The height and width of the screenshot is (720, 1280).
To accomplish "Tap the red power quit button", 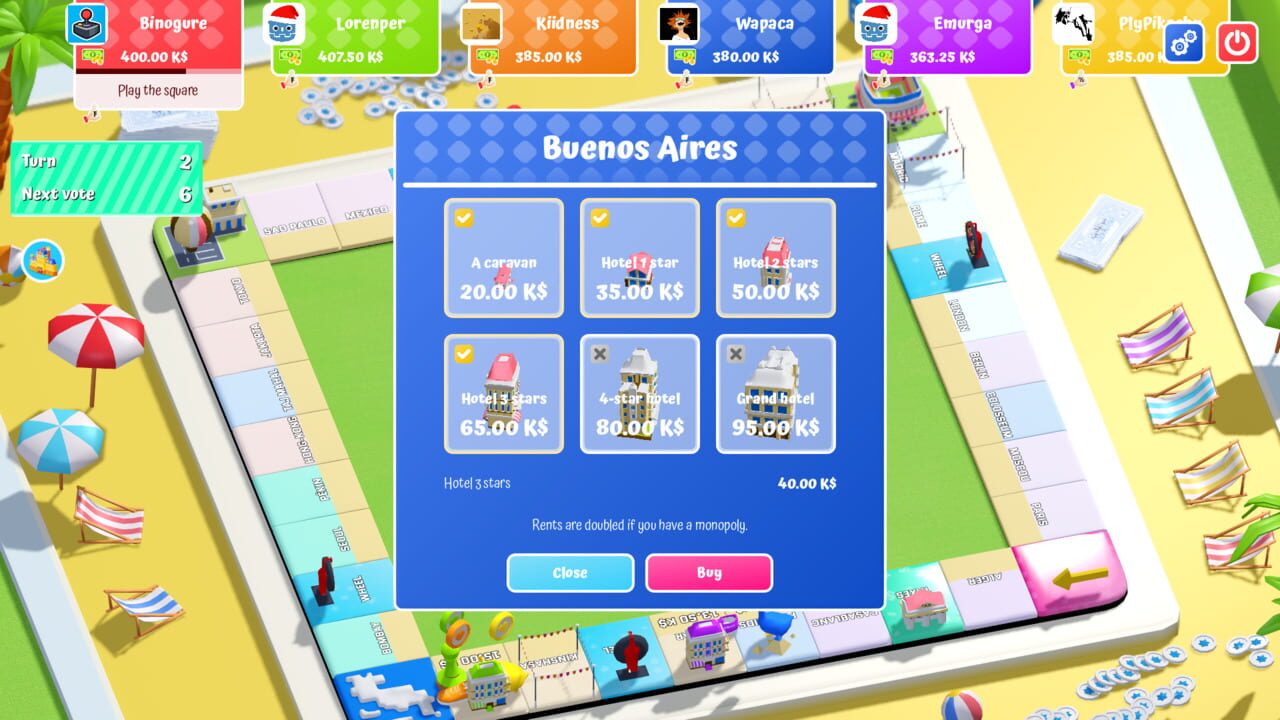I will [1237, 43].
